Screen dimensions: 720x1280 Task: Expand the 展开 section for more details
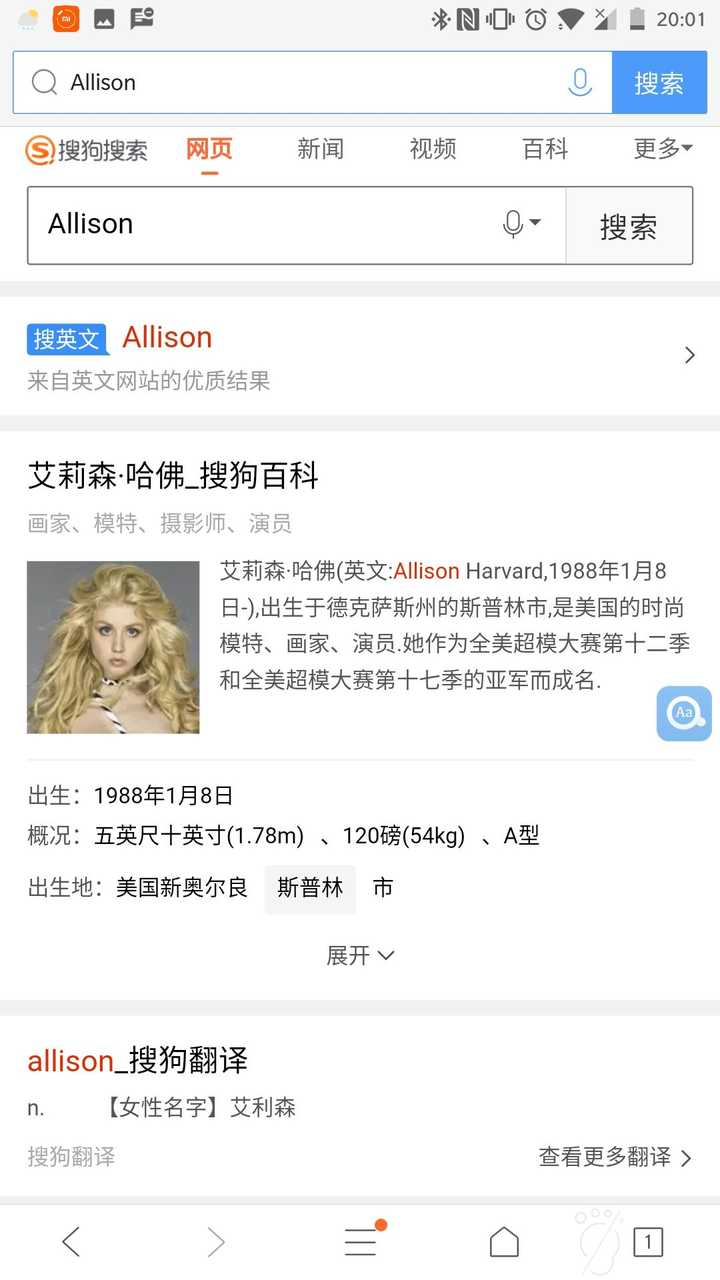(x=362, y=955)
